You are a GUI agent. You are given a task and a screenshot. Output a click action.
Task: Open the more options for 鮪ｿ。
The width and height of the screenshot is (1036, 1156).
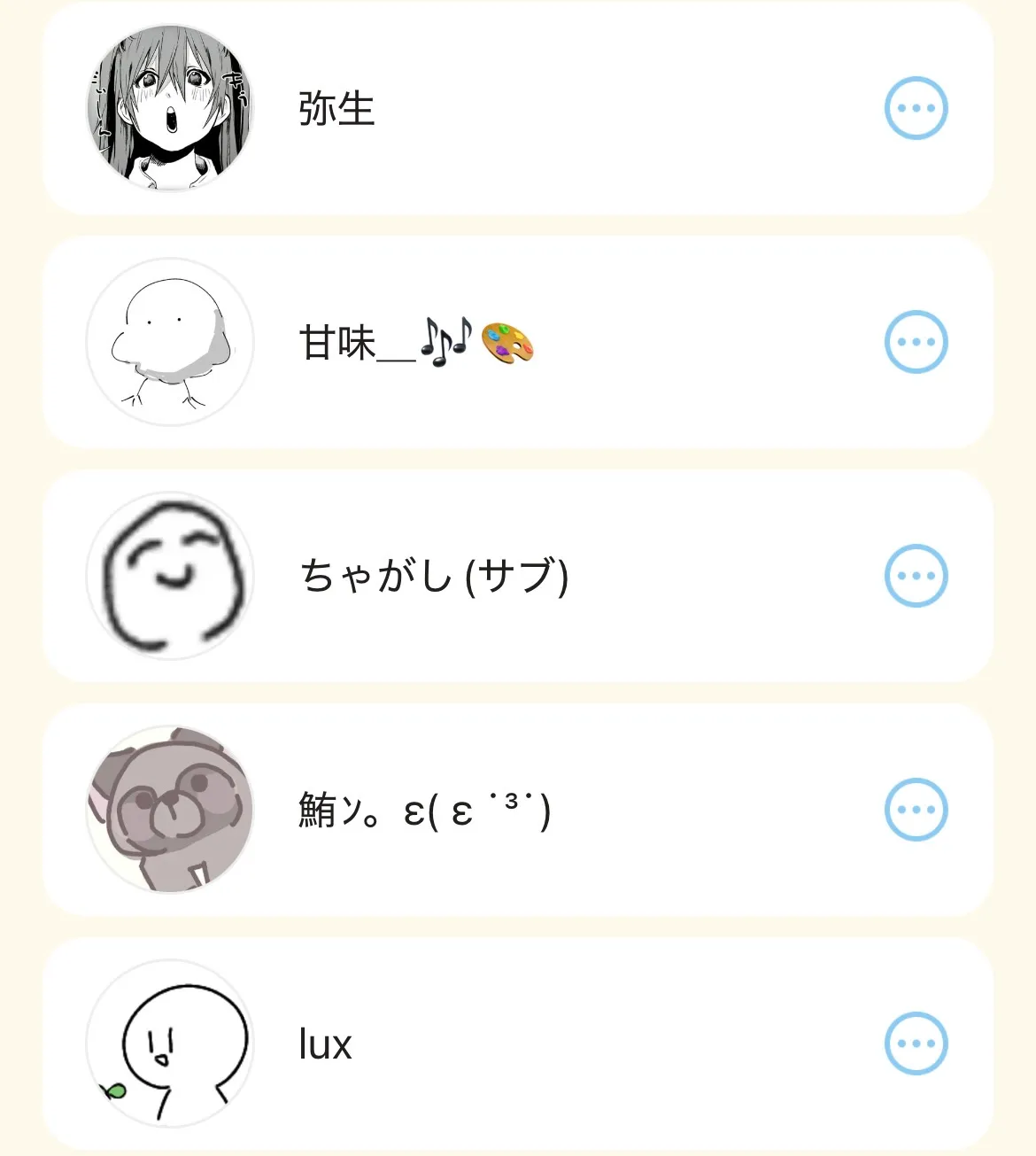coord(916,810)
